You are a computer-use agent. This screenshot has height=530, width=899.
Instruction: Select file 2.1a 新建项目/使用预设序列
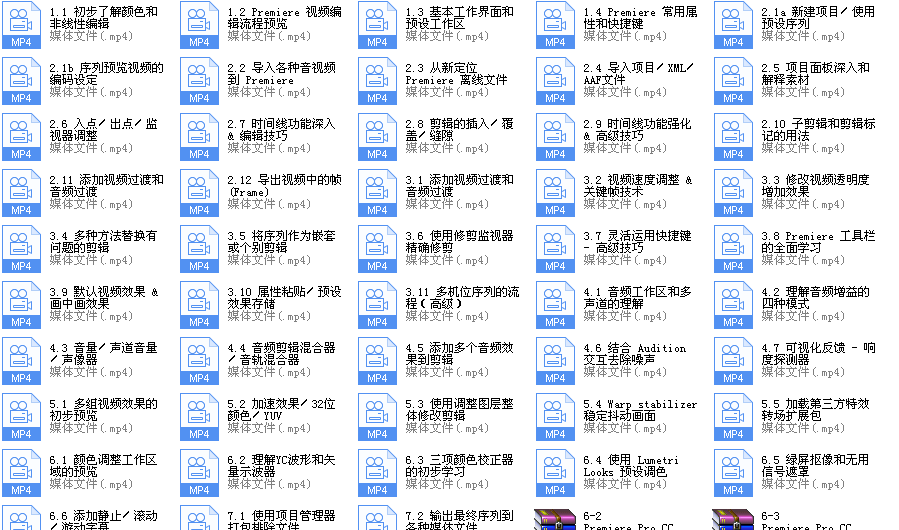(733, 24)
